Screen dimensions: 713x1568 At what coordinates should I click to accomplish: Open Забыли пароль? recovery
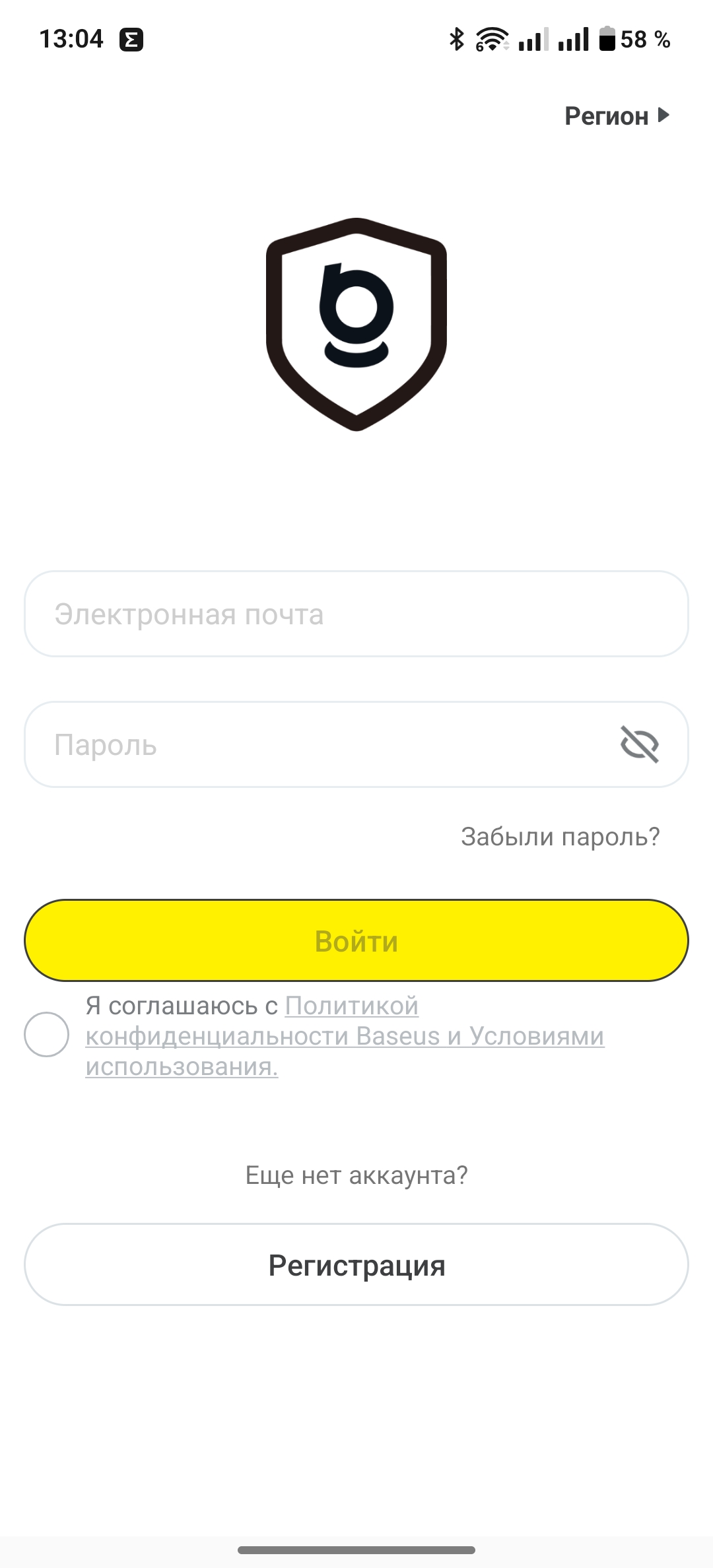[560, 837]
